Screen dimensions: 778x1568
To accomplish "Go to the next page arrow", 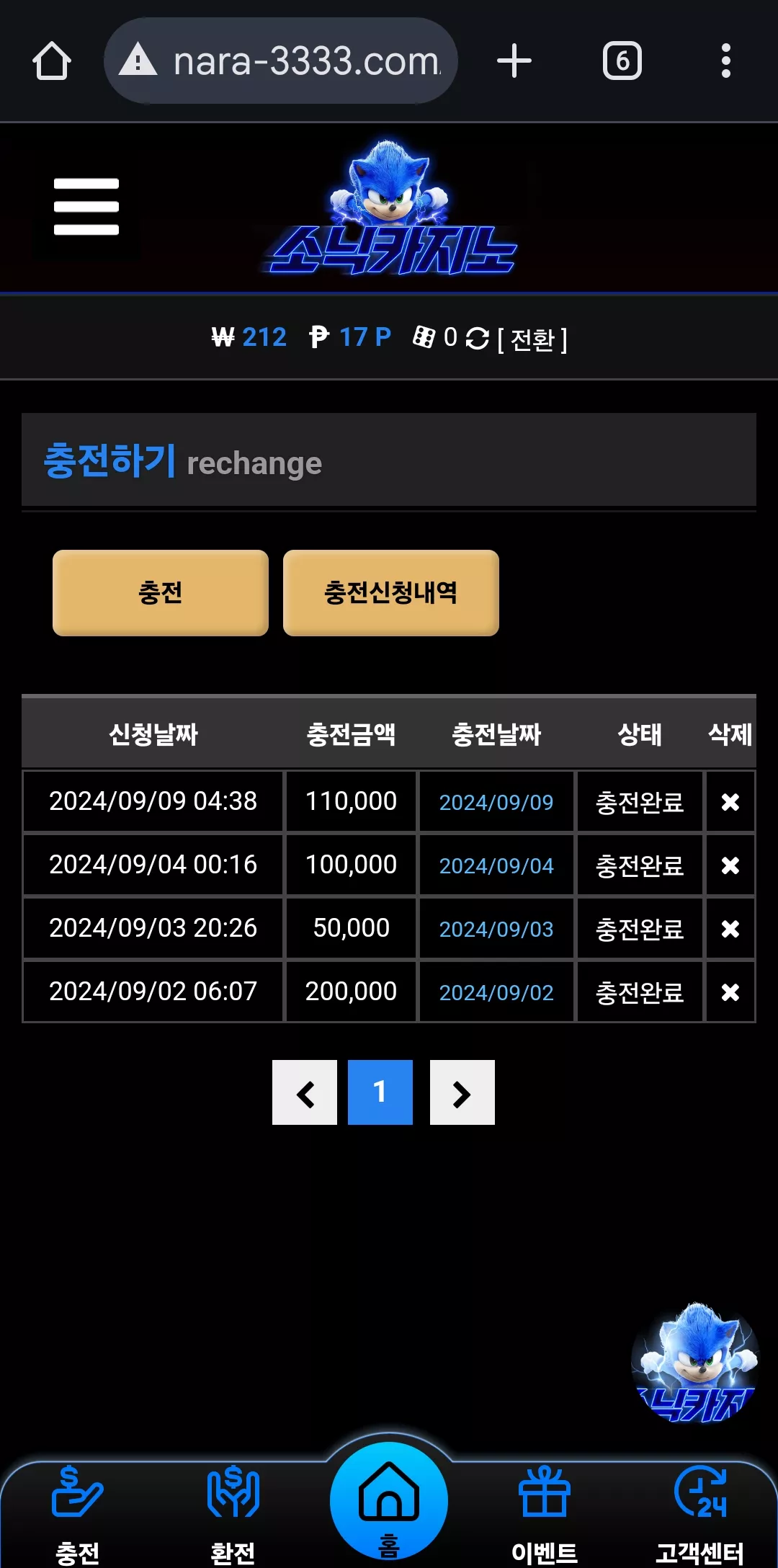I will click(462, 1092).
